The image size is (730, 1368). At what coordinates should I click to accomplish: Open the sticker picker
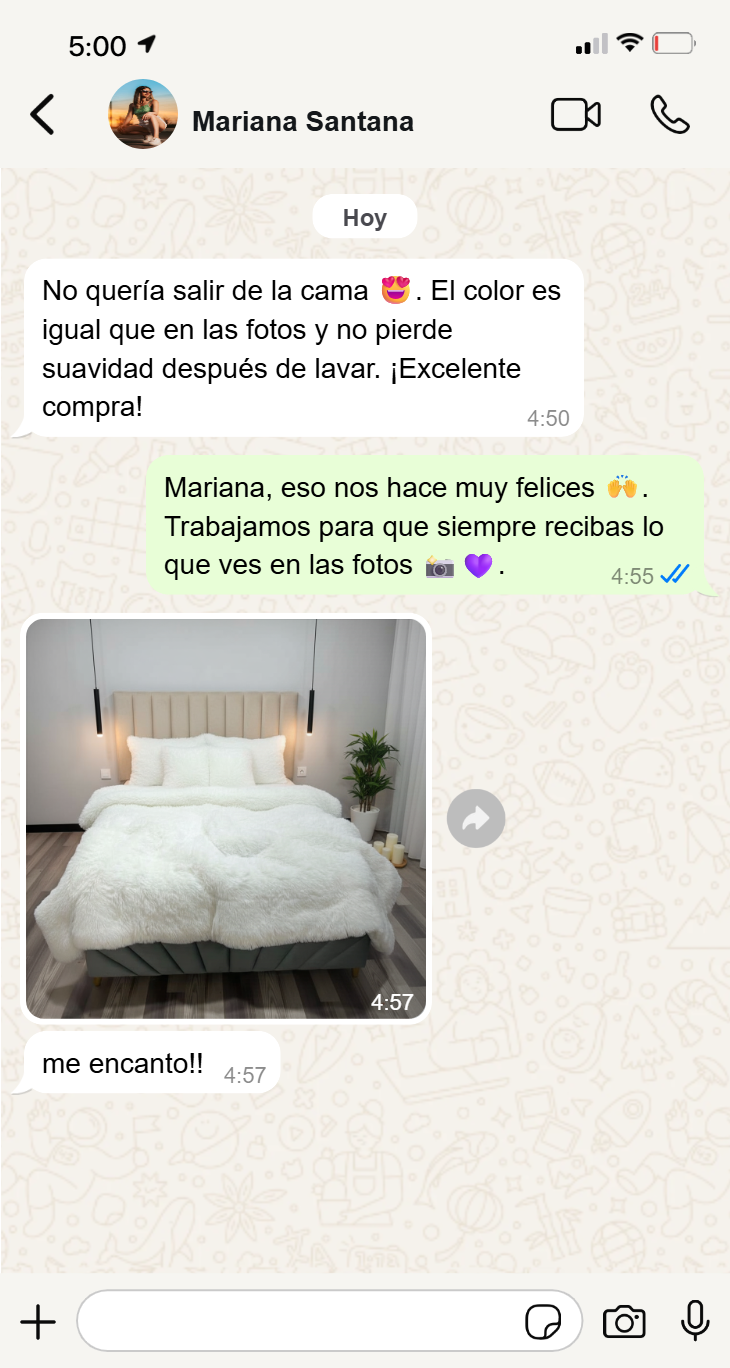(543, 1322)
